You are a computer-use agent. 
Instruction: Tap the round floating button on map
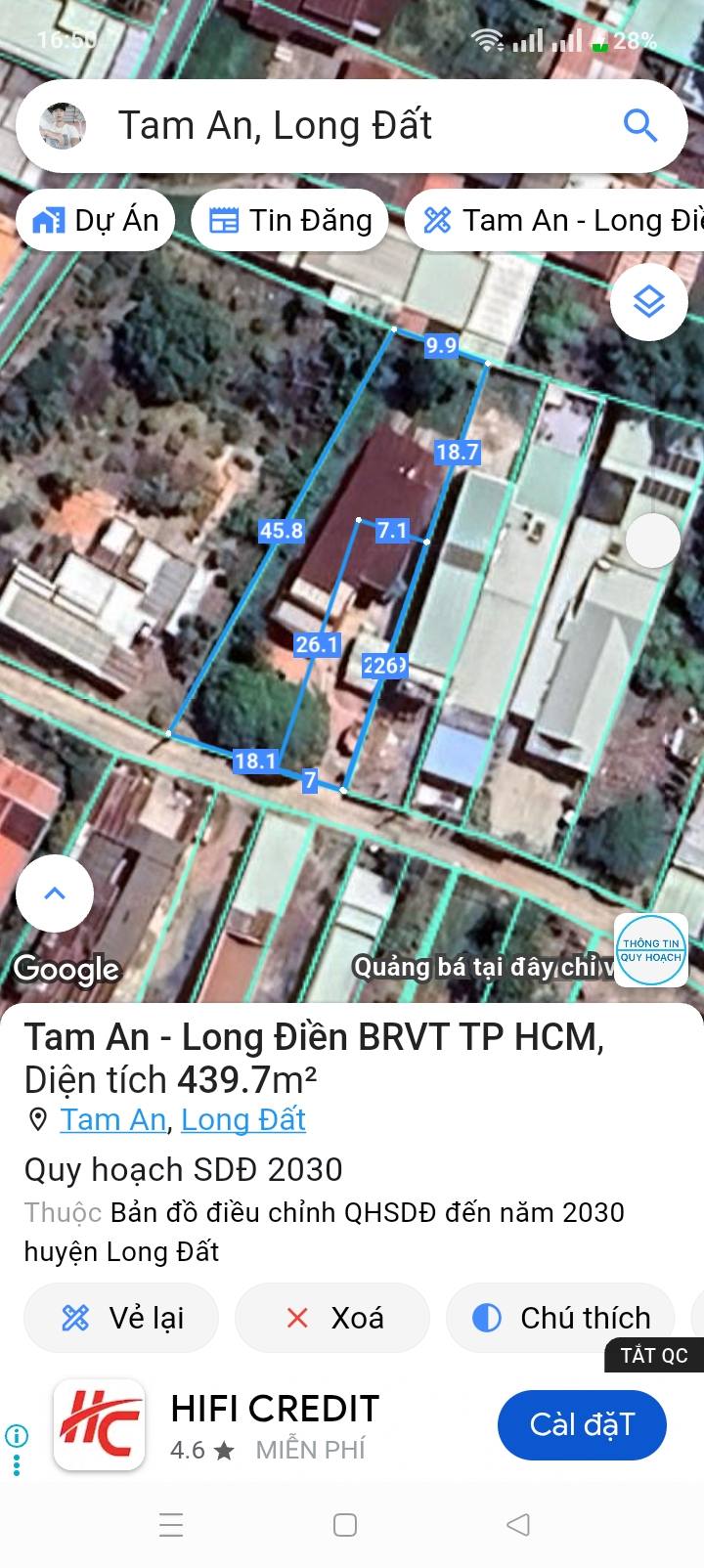(652, 539)
